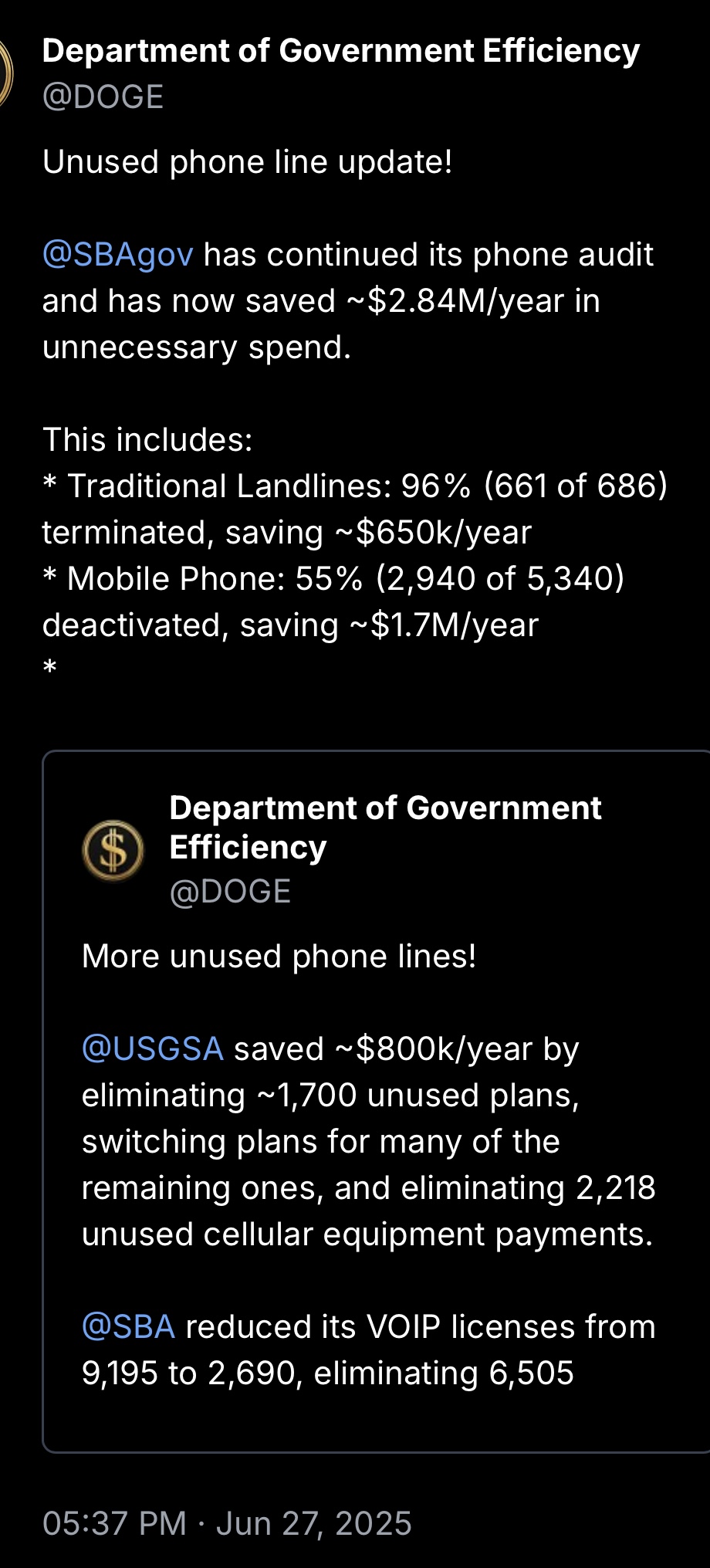
Task: Open Department of Government Efficiency author profile
Action: pyautogui.click(x=340, y=51)
